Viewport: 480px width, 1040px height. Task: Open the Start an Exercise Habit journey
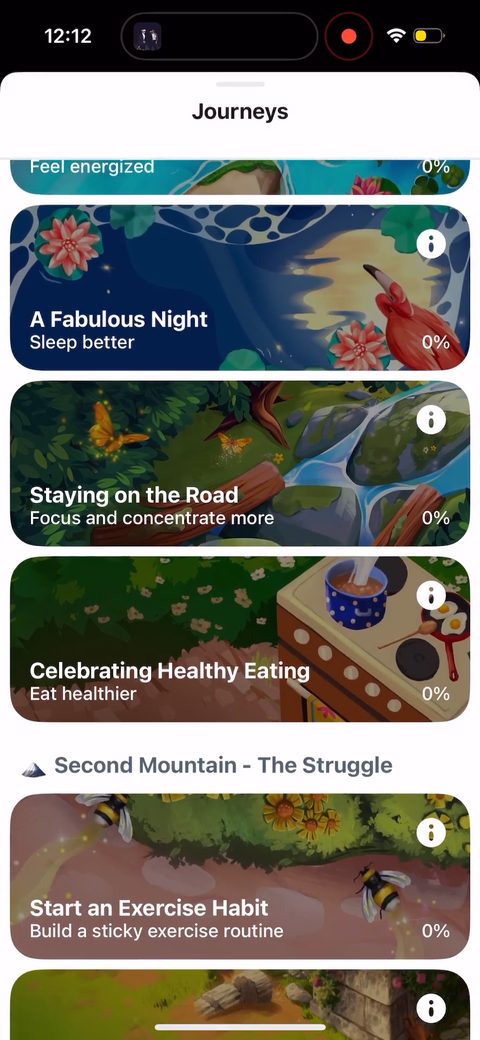[x=240, y=876]
